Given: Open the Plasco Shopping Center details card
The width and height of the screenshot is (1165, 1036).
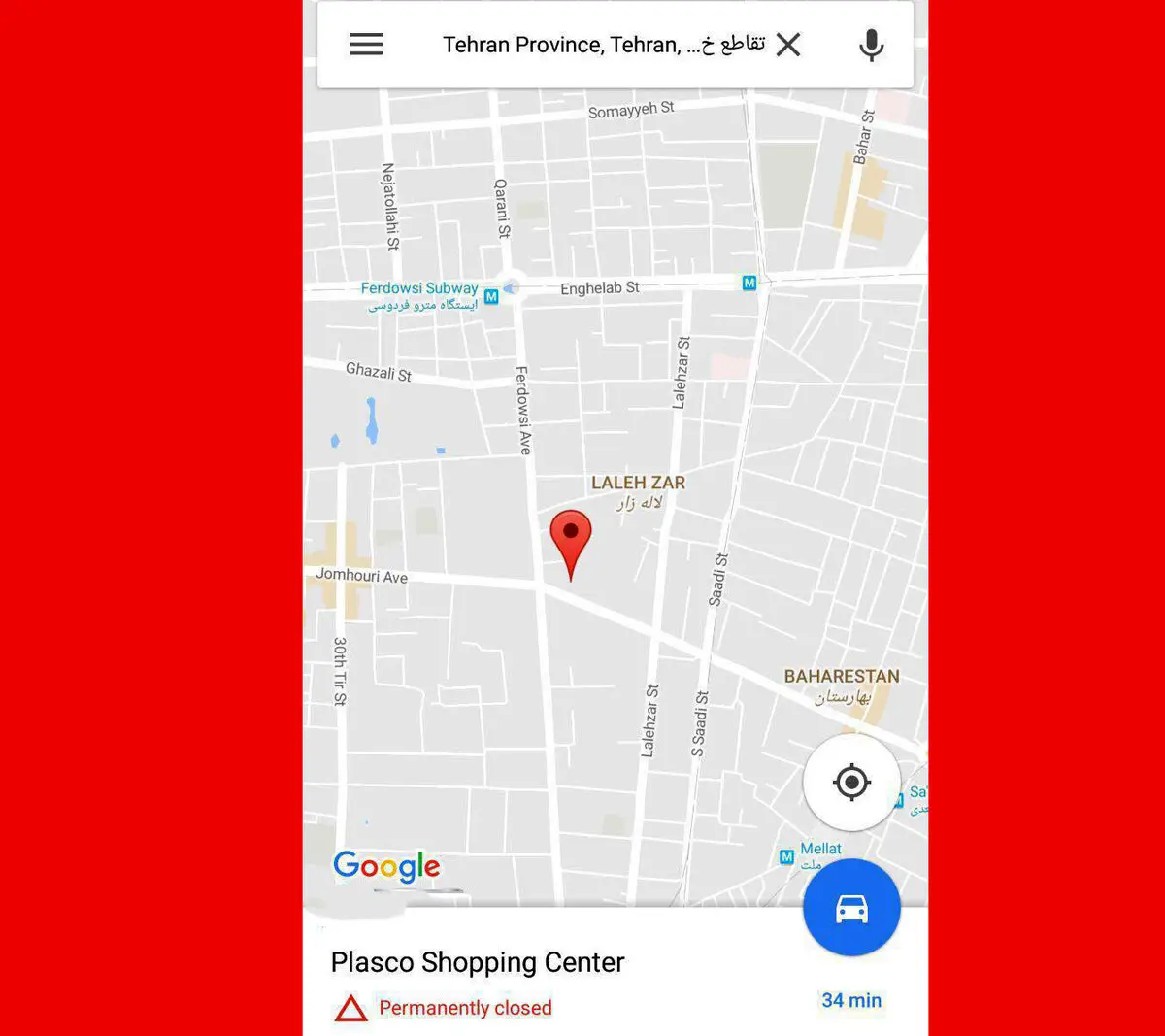Looking at the screenshot, I should (x=478, y=962).
